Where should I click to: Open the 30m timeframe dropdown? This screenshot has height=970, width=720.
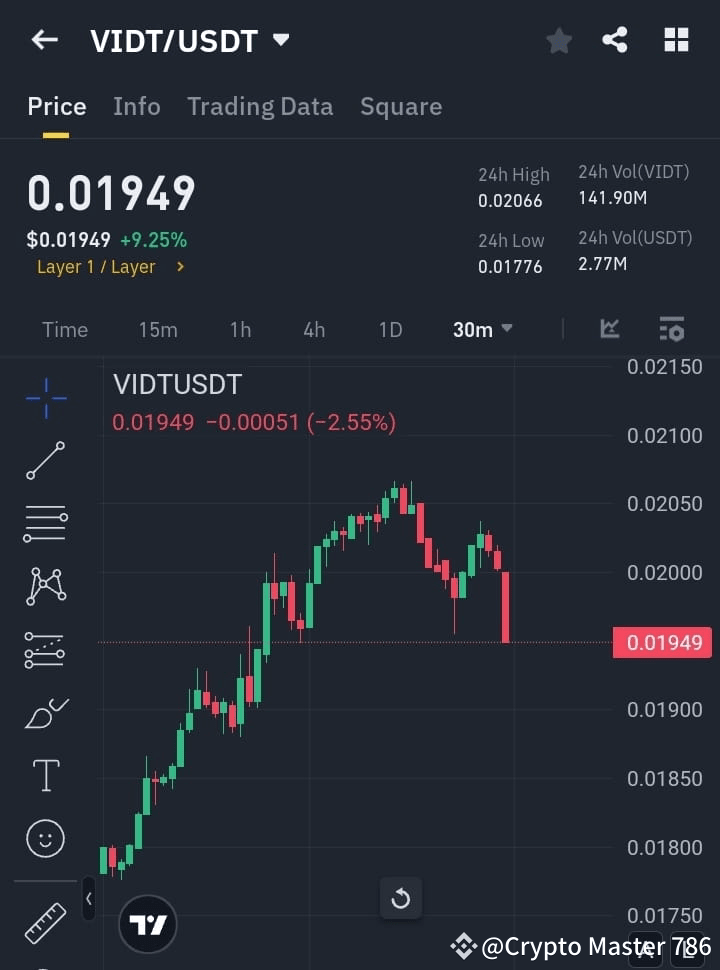[x=482, y=329]
